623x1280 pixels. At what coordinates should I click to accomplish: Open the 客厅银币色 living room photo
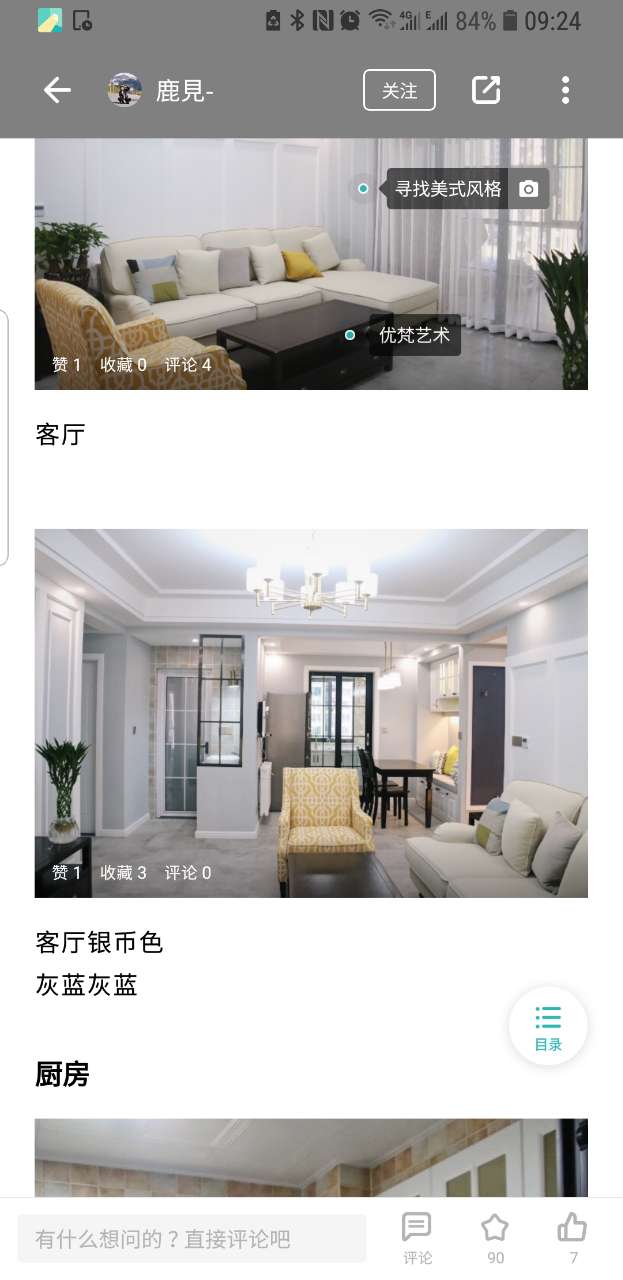tap(311, 712)
